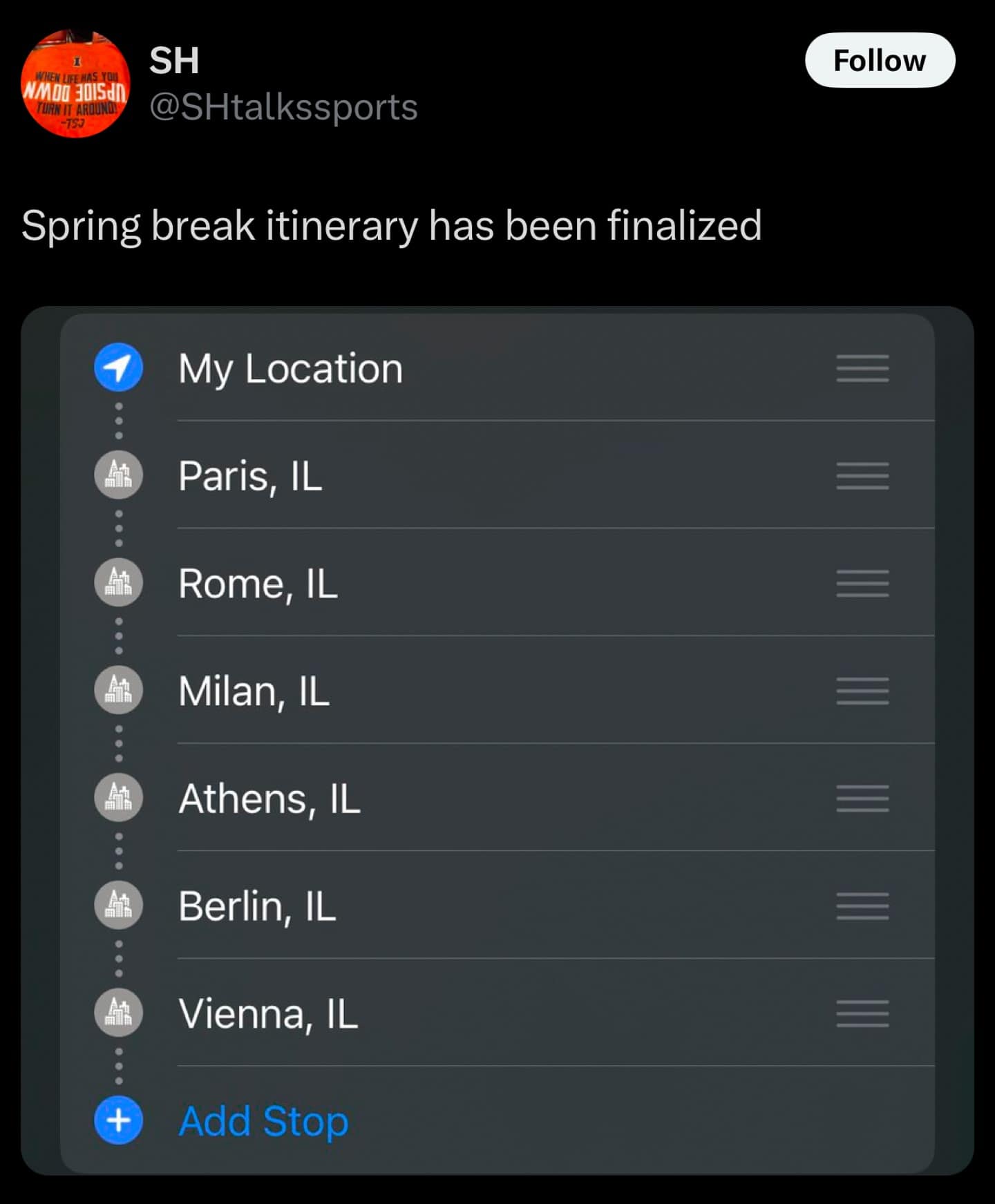
Task: Follow the SH account
Action: 879,61
